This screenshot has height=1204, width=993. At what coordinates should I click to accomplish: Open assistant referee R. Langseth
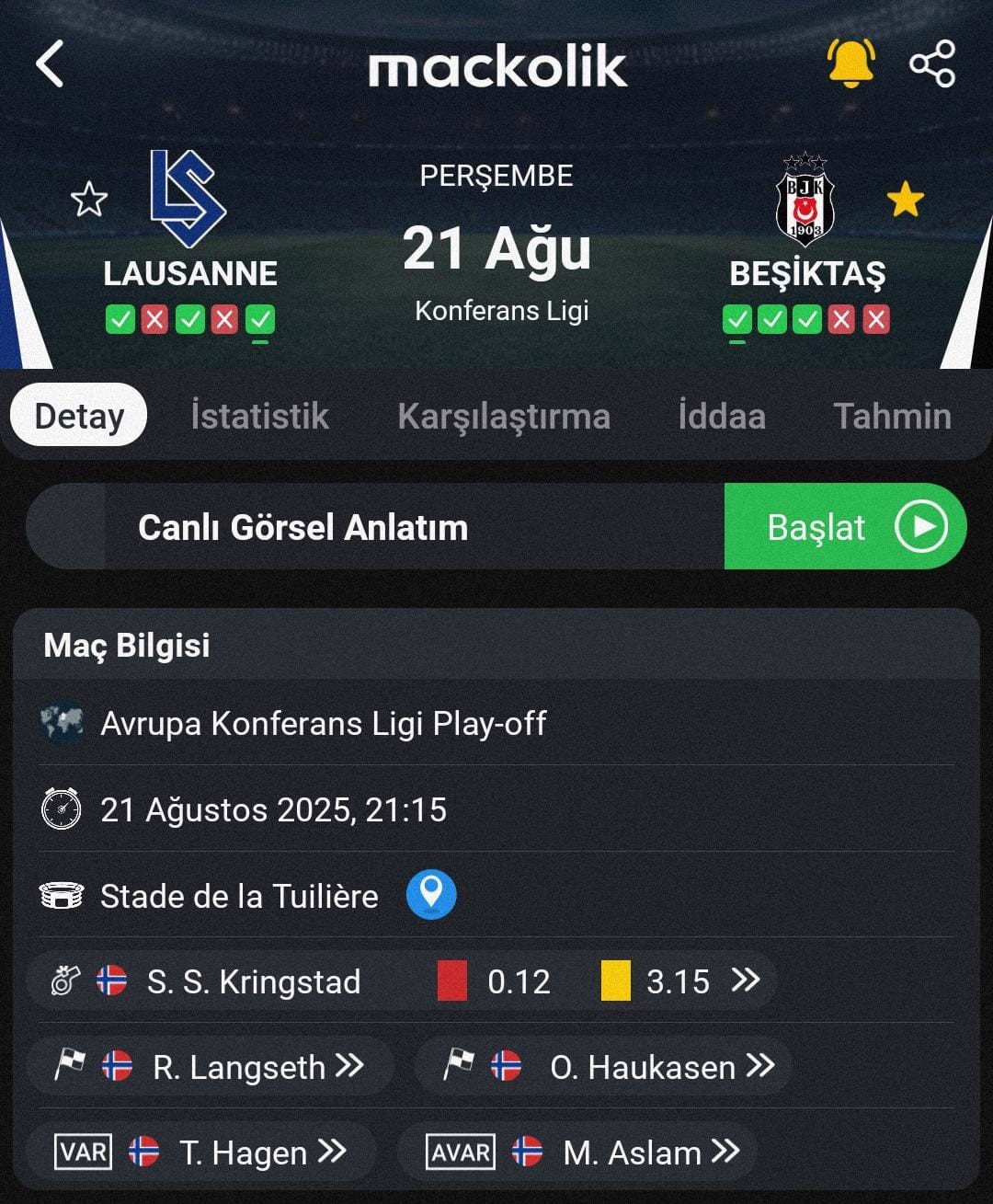tap(210, 1067)
